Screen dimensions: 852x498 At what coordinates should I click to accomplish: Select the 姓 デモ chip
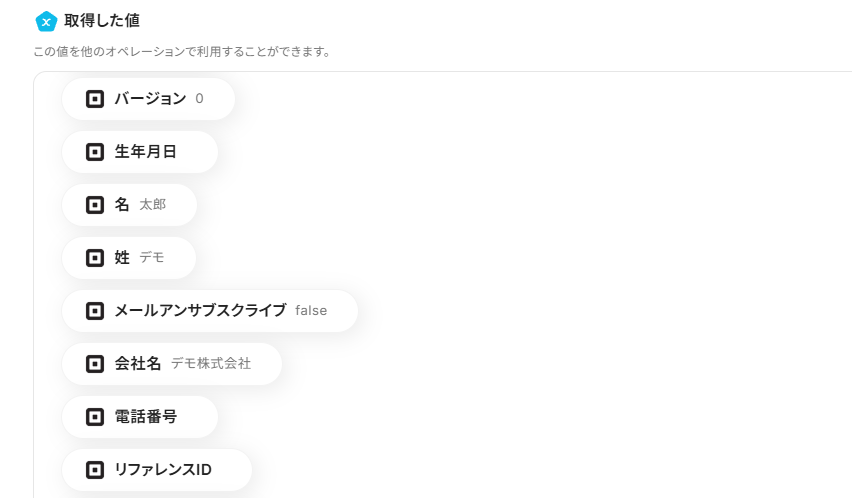point(128,258)
